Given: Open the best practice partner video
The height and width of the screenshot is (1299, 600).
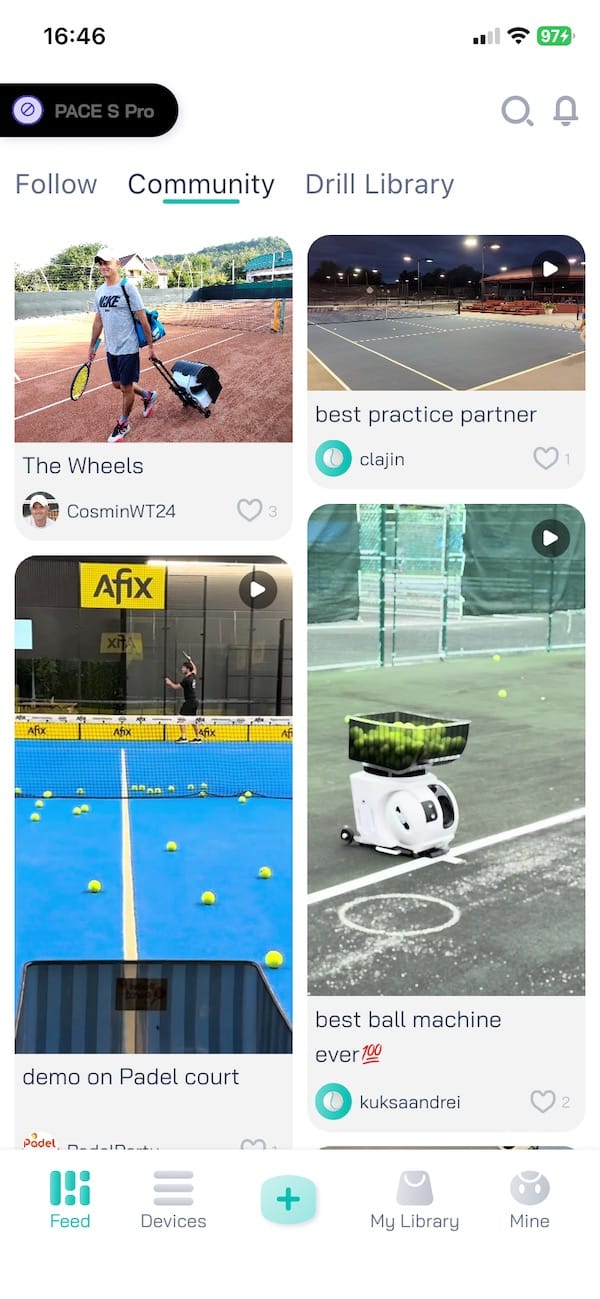Looking at the screenshot, I should [446, 313].
